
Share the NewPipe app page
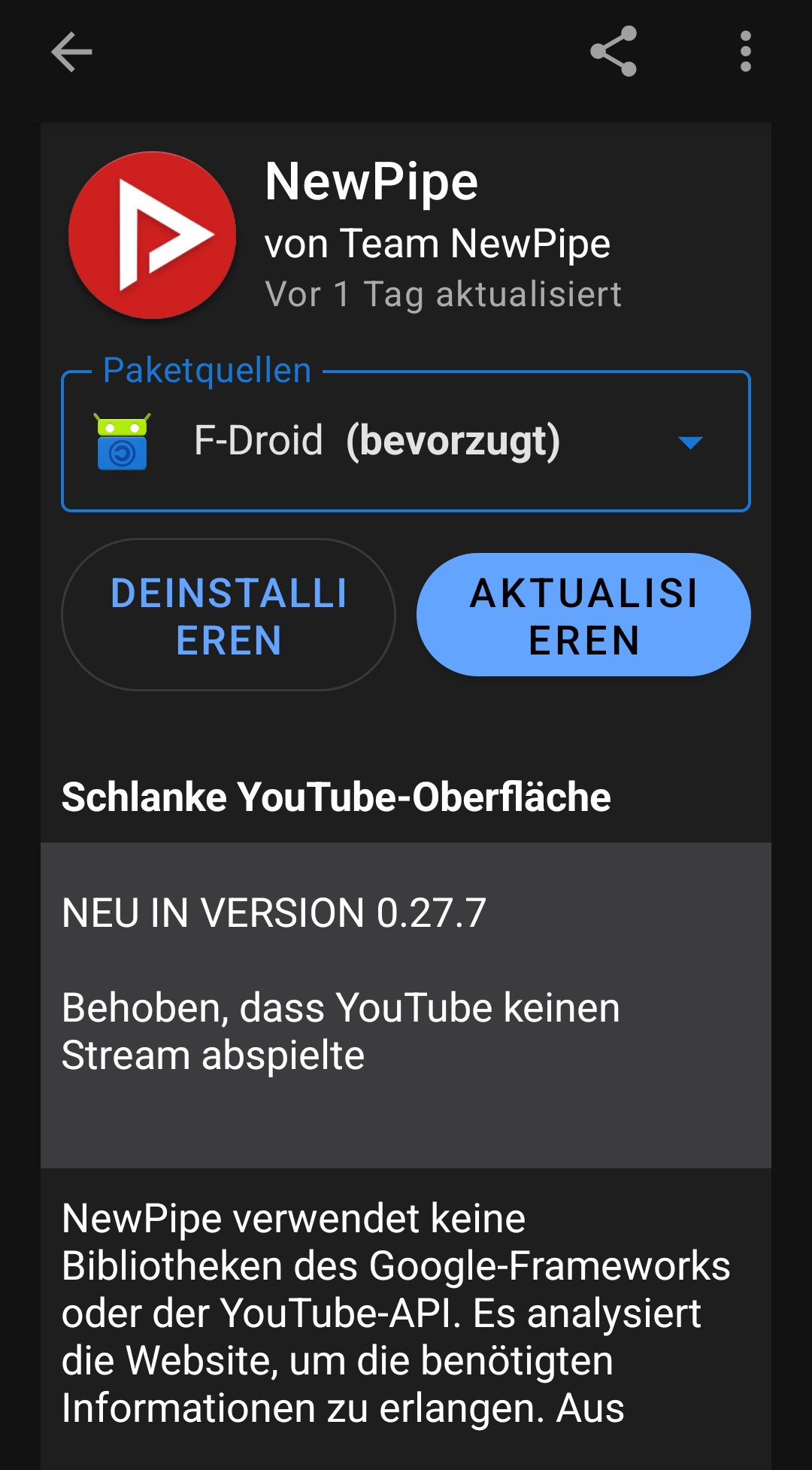click(x=614, y=52)
